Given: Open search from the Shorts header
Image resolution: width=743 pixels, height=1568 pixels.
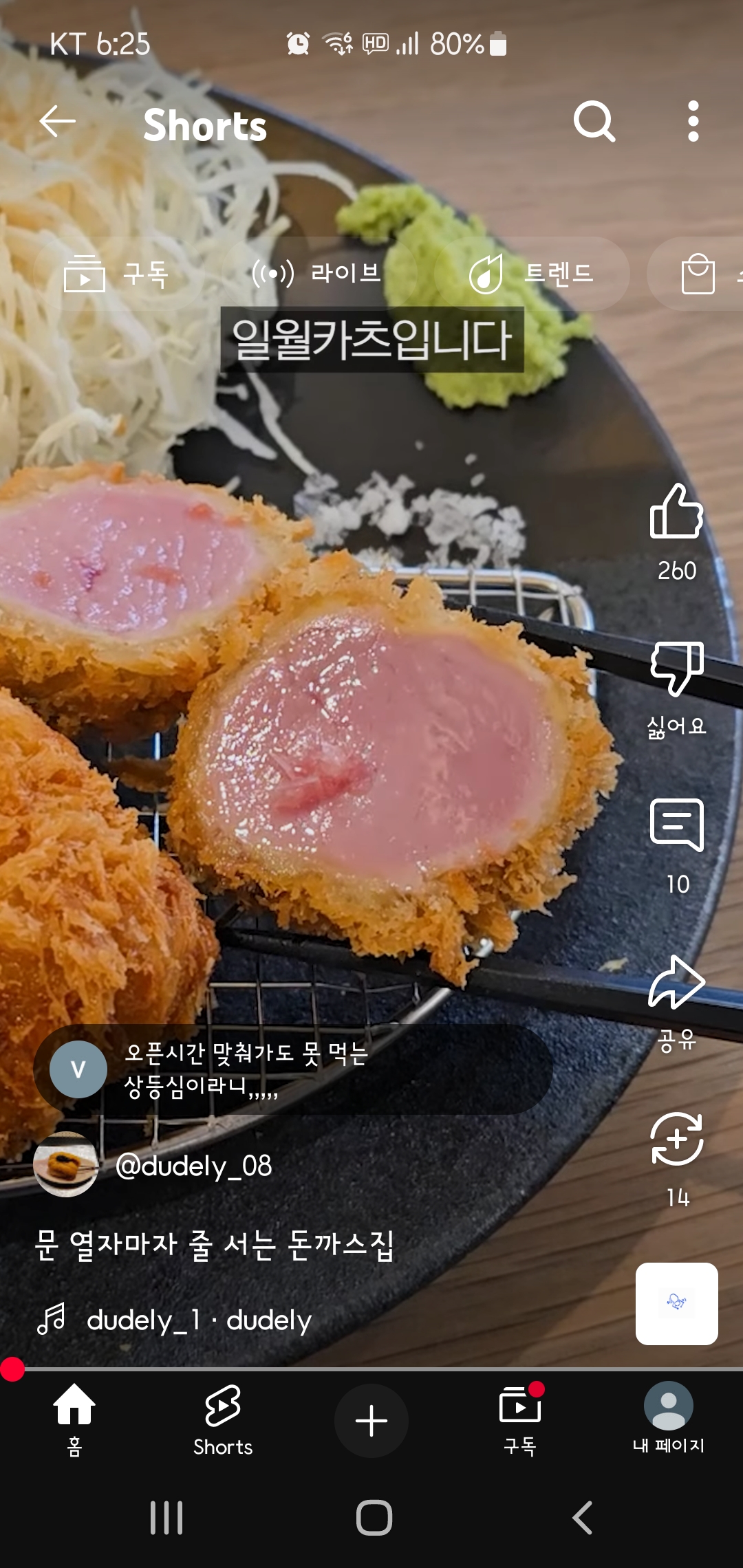Looking at the screenshot, I should pyautogui.click(x=594, y=122).
